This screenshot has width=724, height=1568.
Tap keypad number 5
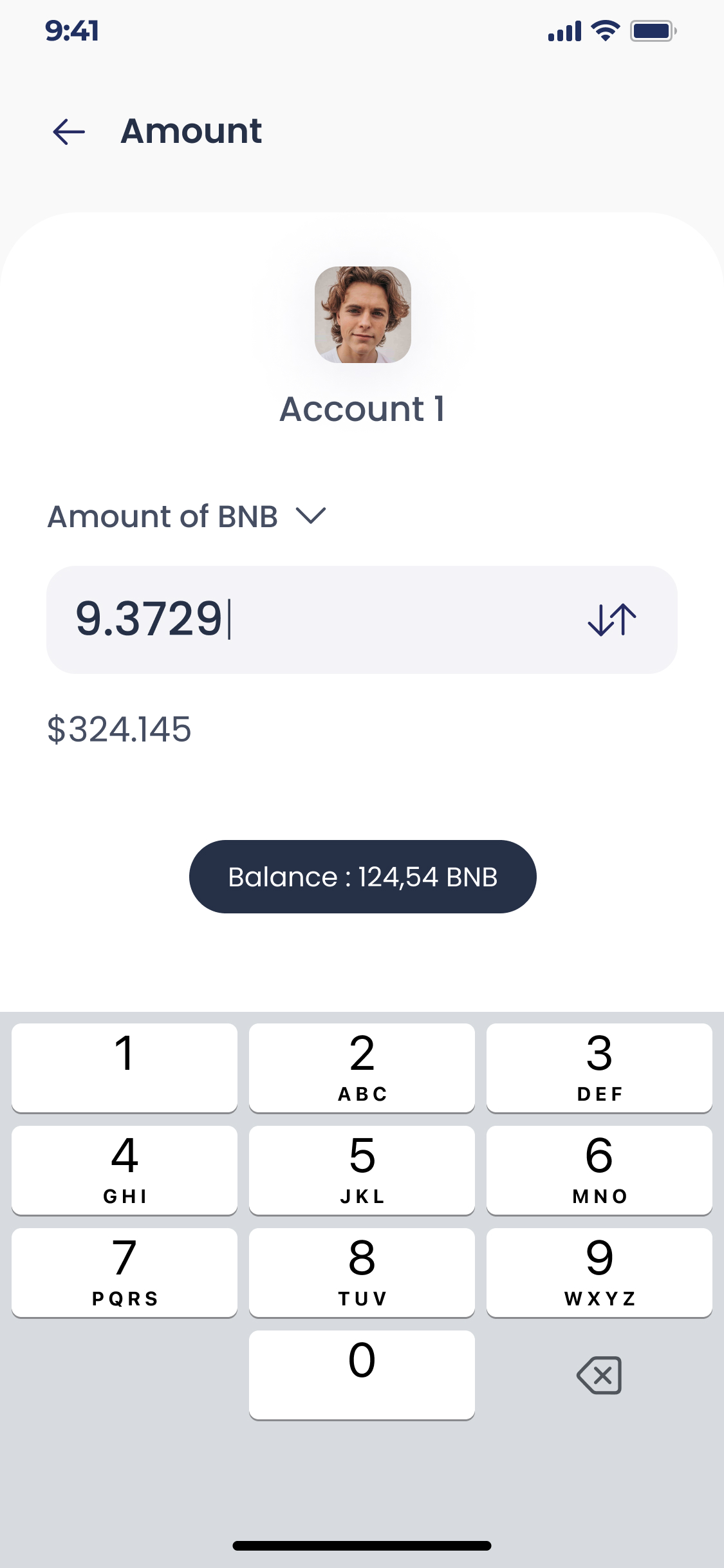pos(362,1170)
